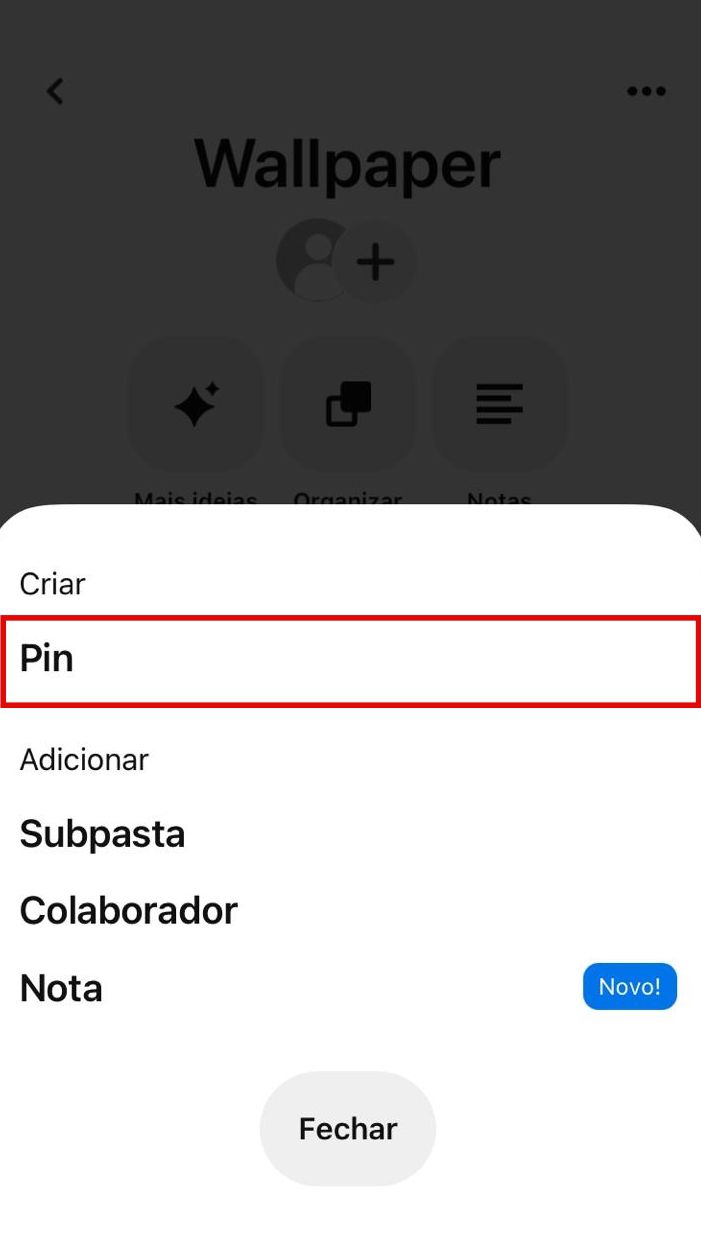Add a Nota to the board
Viewport: 701px width, 1246px height.
(350, 988)
